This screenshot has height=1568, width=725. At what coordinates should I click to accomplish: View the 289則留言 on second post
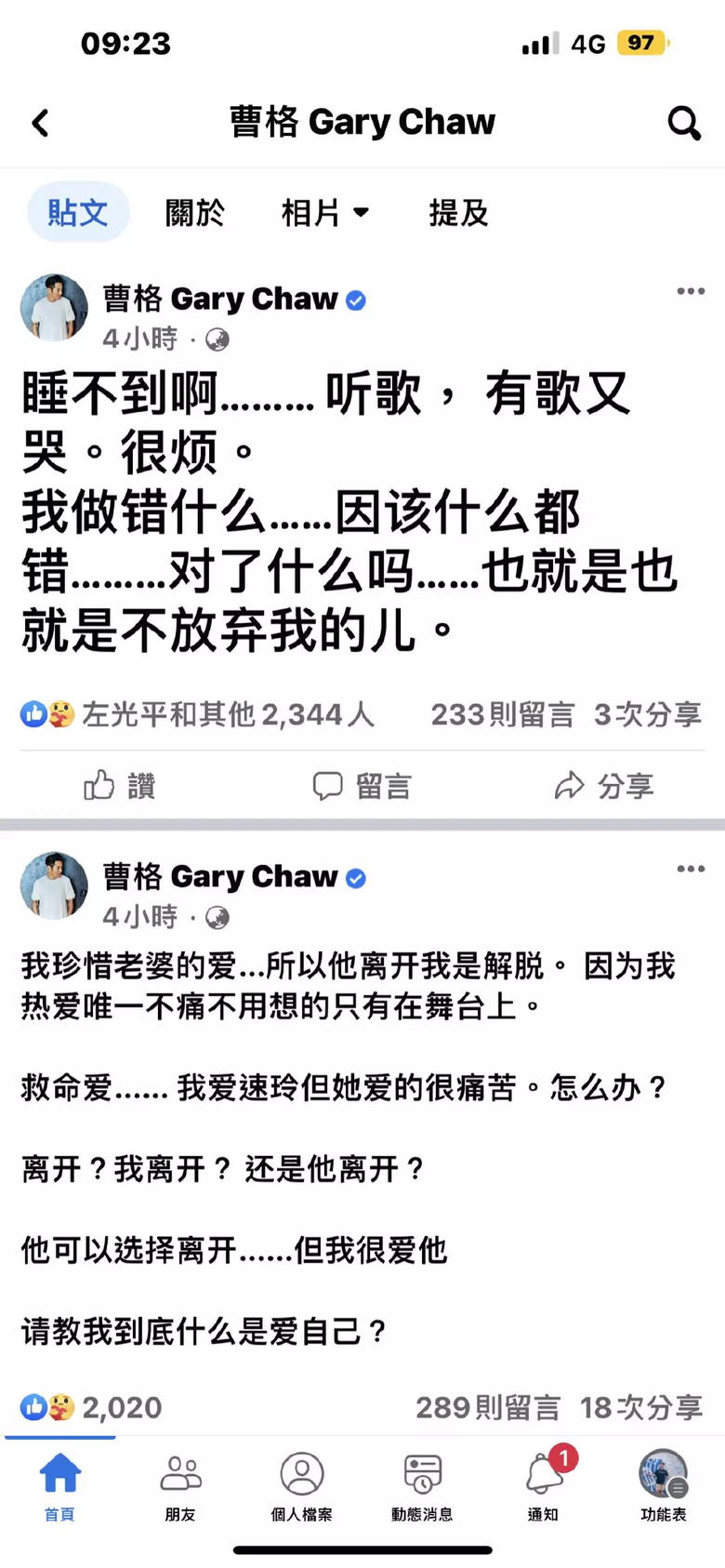[x=488, y=1407]
